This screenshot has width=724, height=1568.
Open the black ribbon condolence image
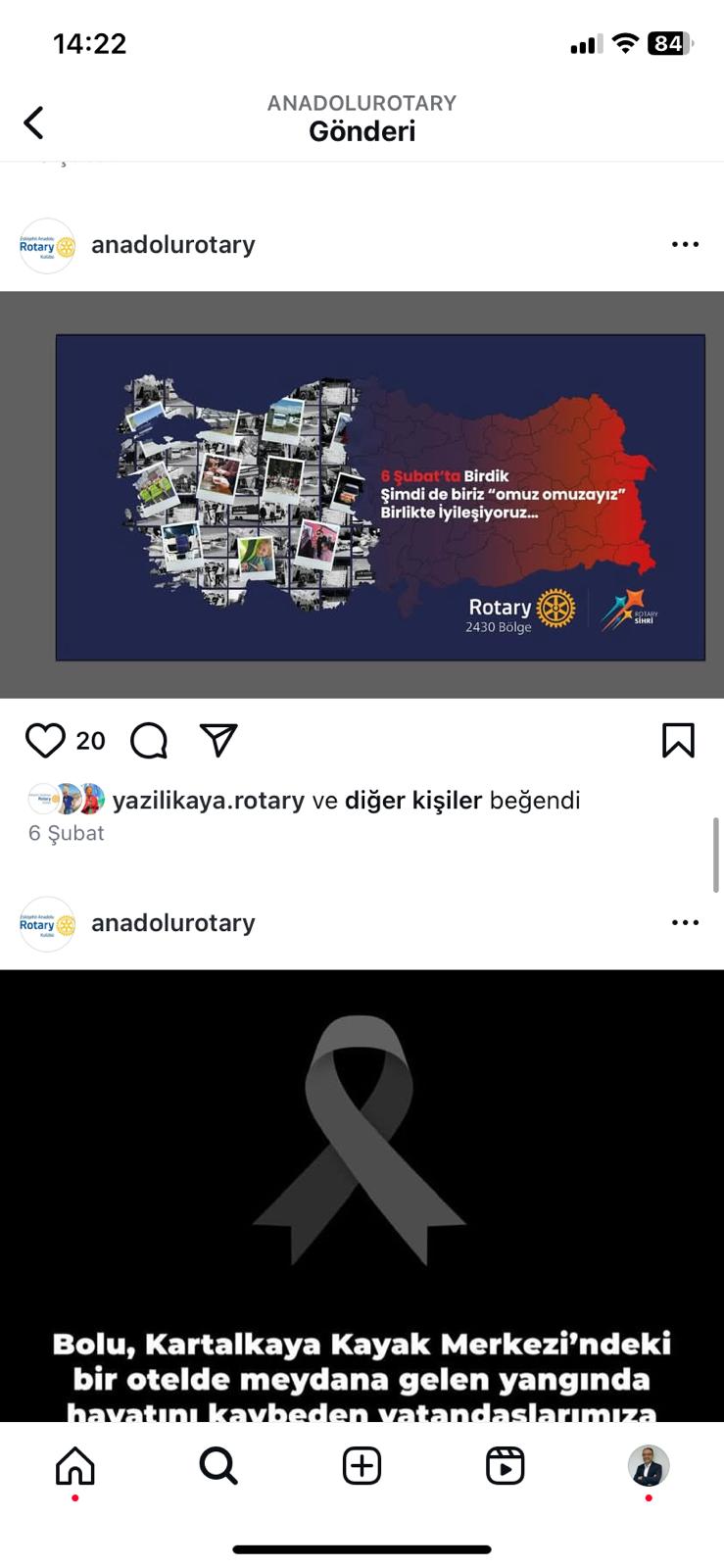(x=362, y=1196)
